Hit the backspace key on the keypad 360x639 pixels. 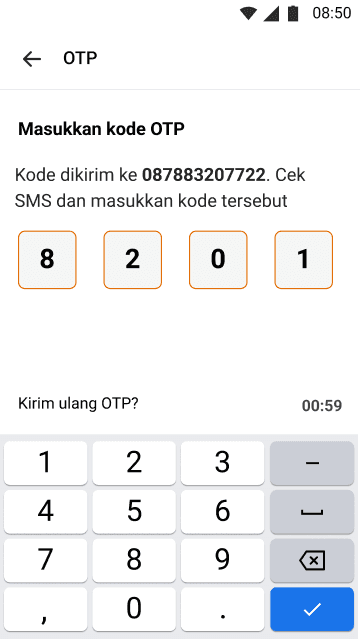[312, 560]
